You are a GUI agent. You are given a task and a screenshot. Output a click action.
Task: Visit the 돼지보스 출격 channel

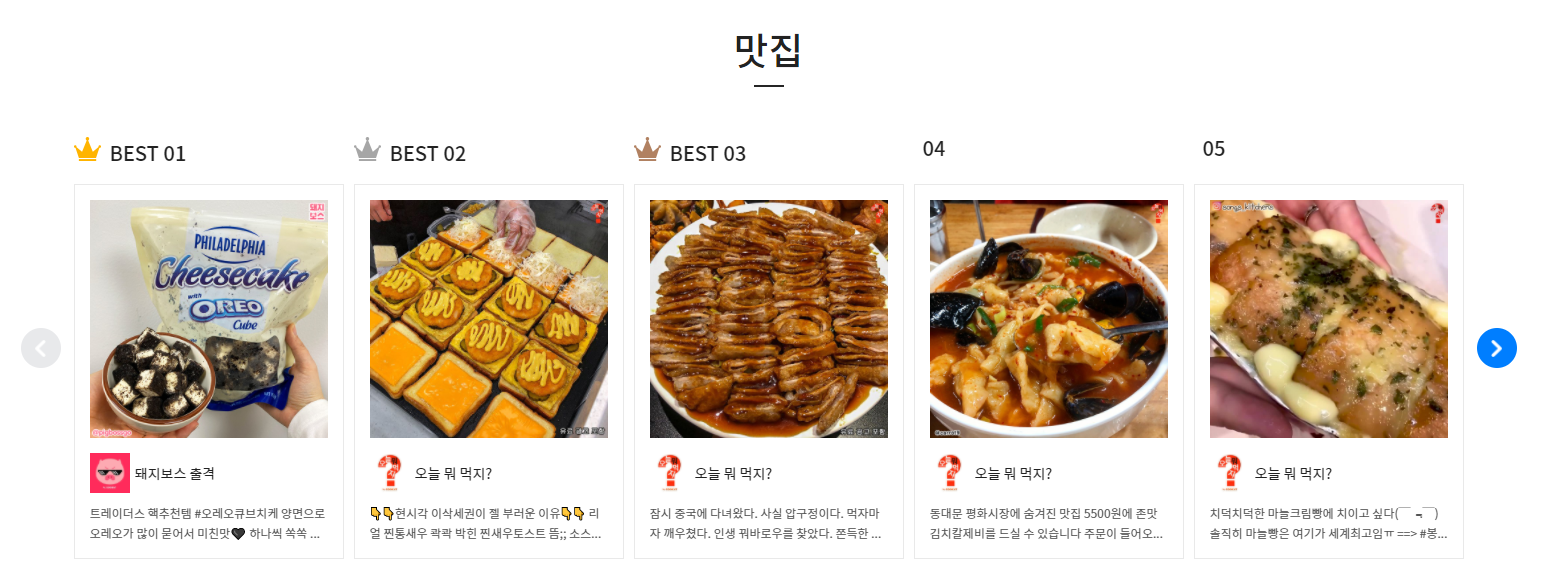pos(174,473)
